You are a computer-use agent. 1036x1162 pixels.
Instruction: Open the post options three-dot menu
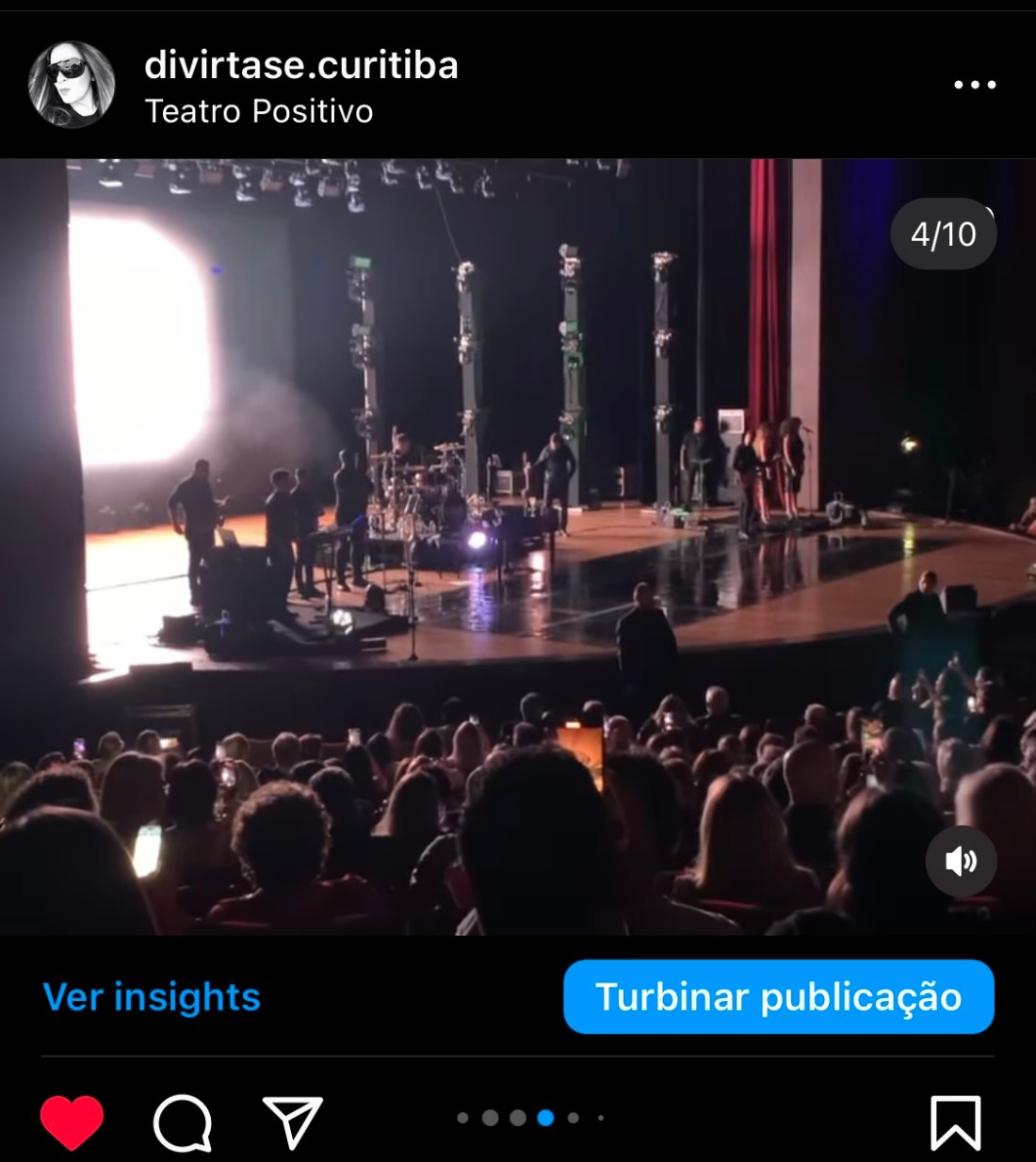(x=975, y=85)
